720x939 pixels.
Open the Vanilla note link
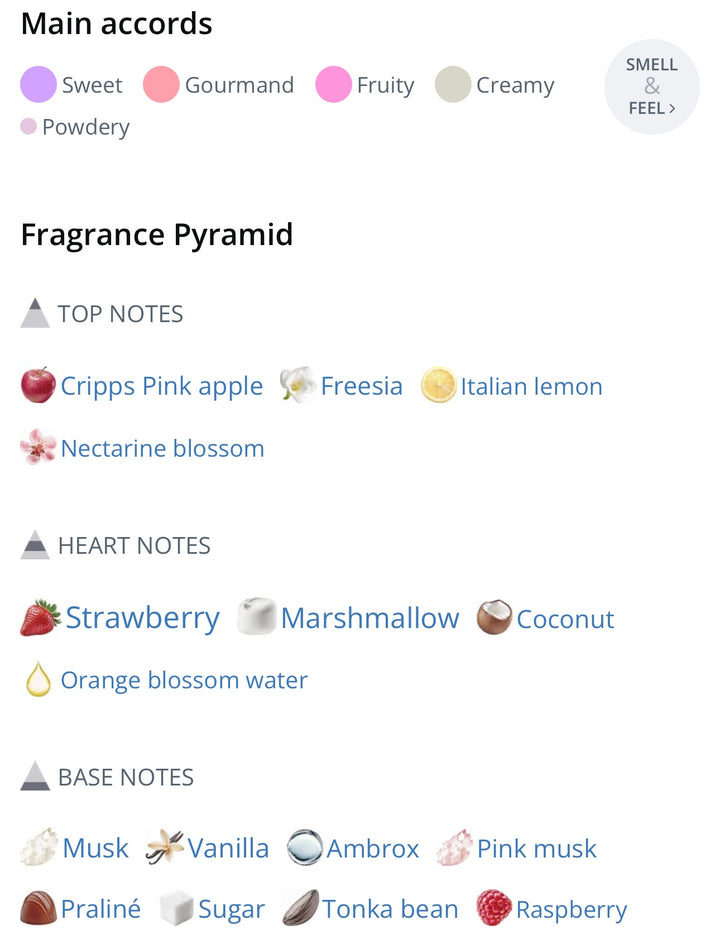228,848
